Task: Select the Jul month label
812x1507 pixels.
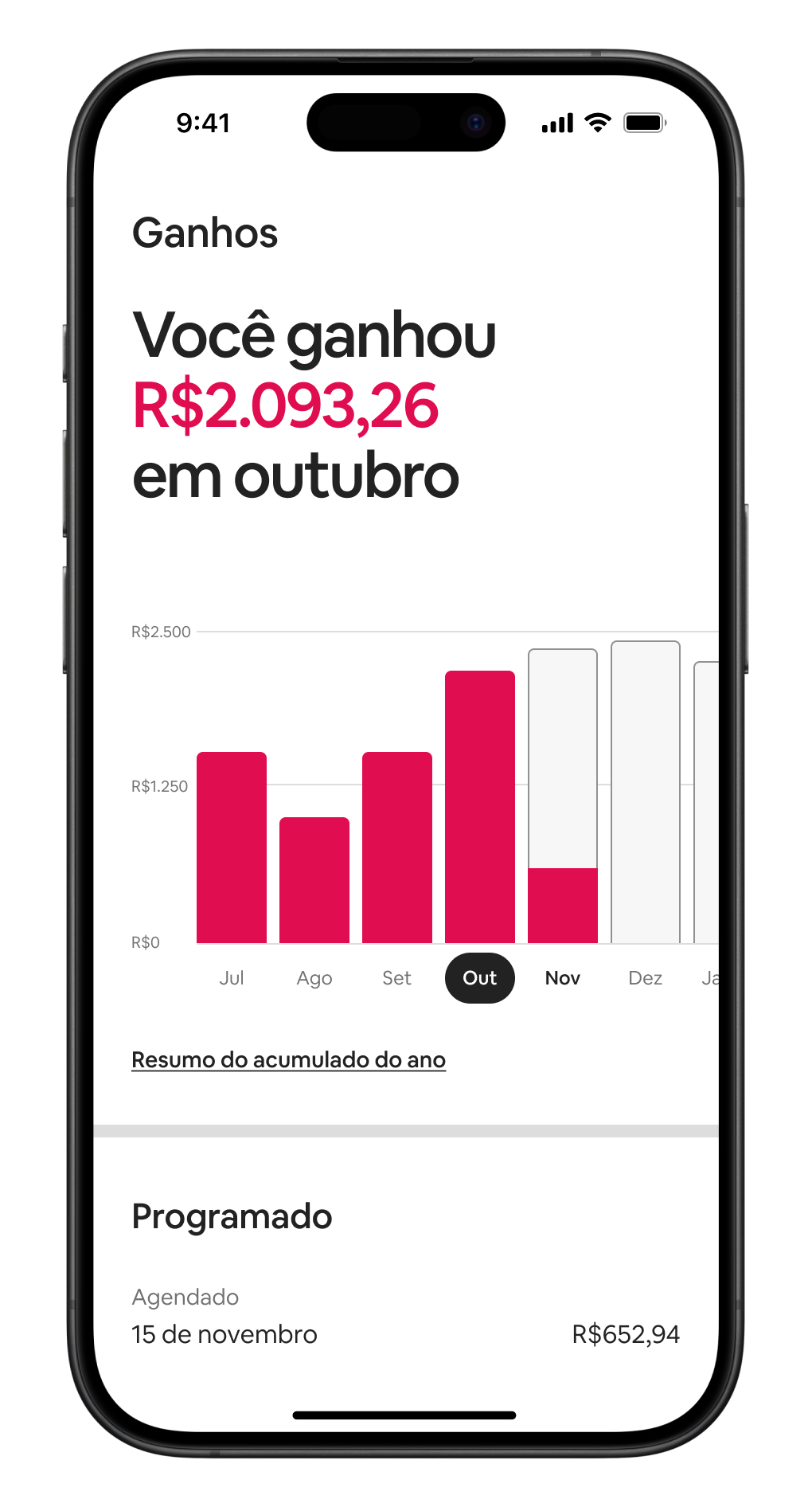Action: pos(232,978)
